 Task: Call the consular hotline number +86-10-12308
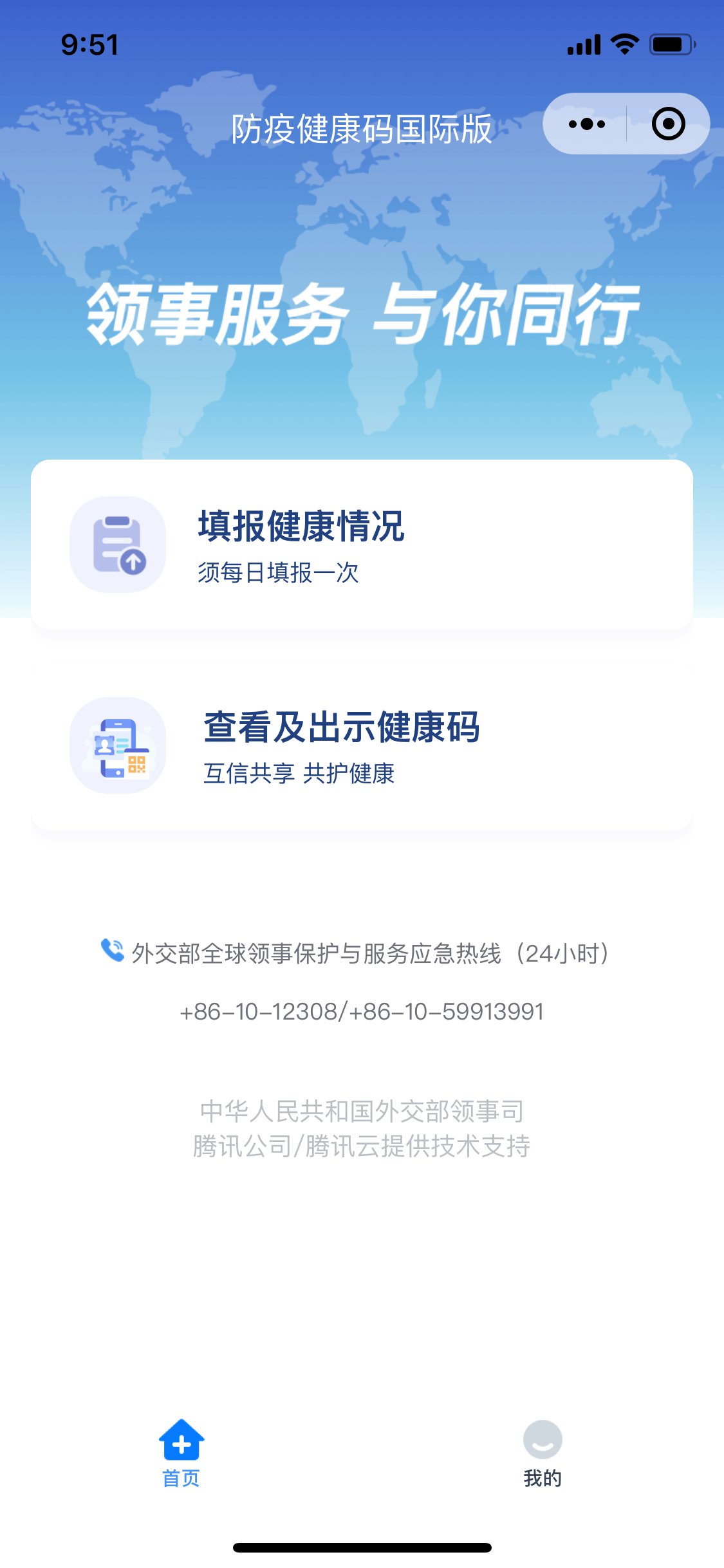259,1011
